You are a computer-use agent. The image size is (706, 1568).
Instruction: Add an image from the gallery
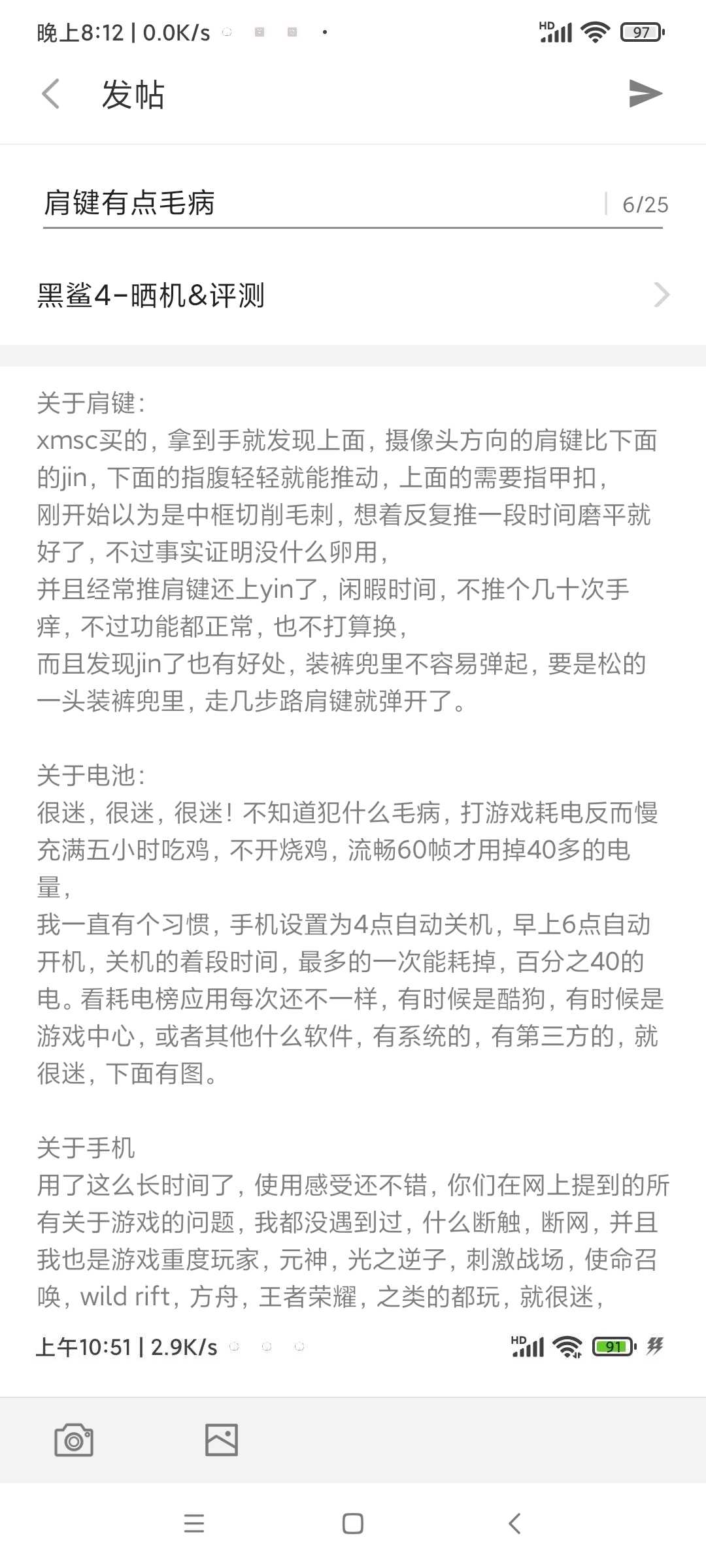(222, 1440)
